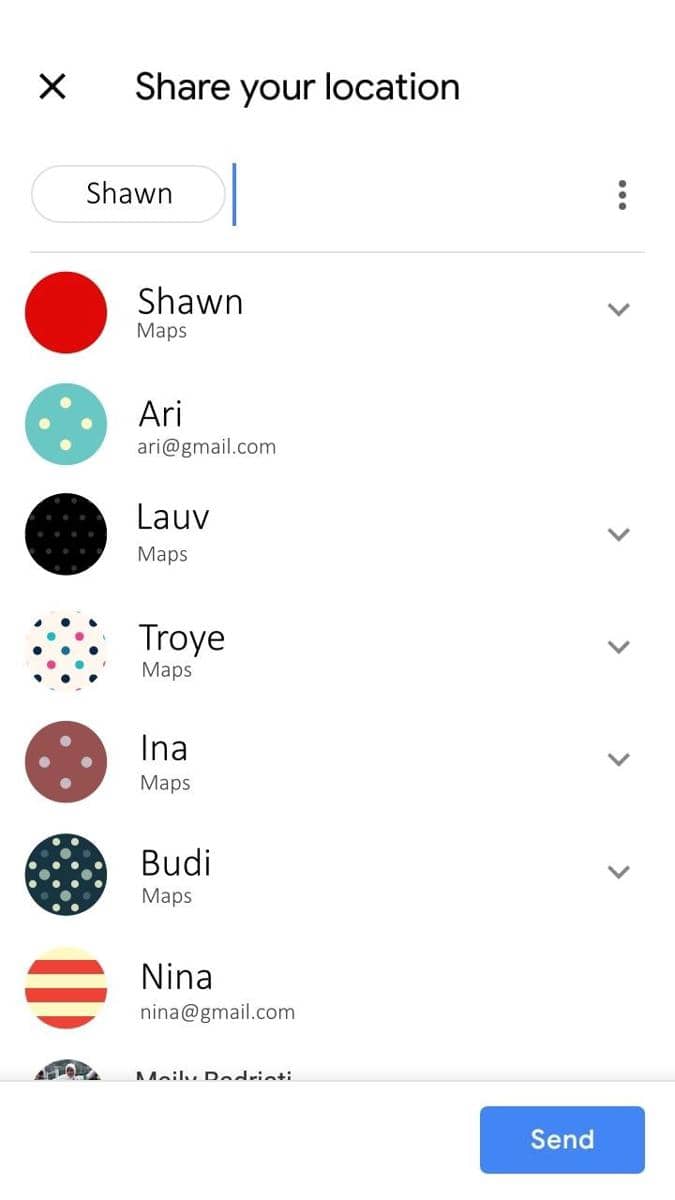Tap the selected Shawn recipient chip
Screen dimensions: 675x1200
coord(129,194)
